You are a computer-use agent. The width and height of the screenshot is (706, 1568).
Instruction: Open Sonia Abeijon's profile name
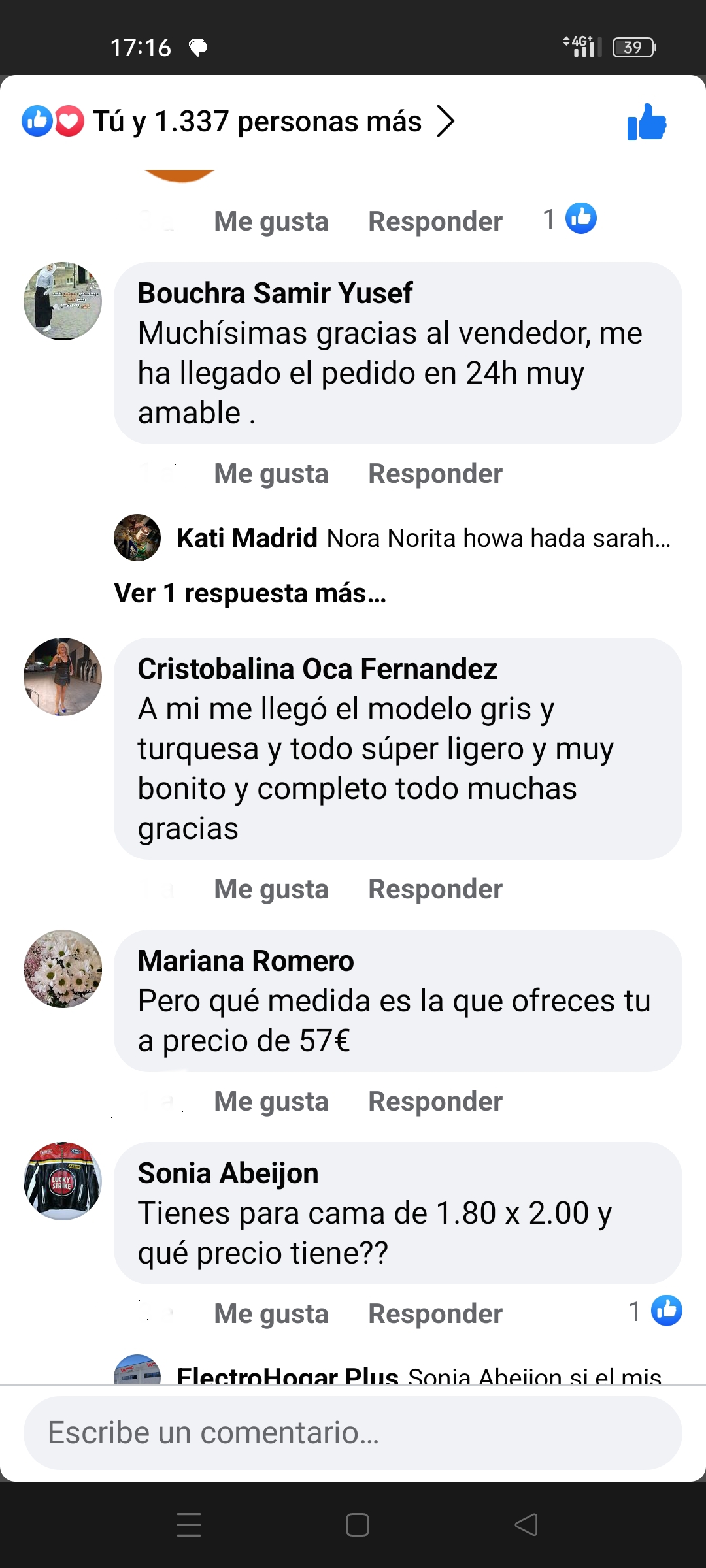[227, 1173]
